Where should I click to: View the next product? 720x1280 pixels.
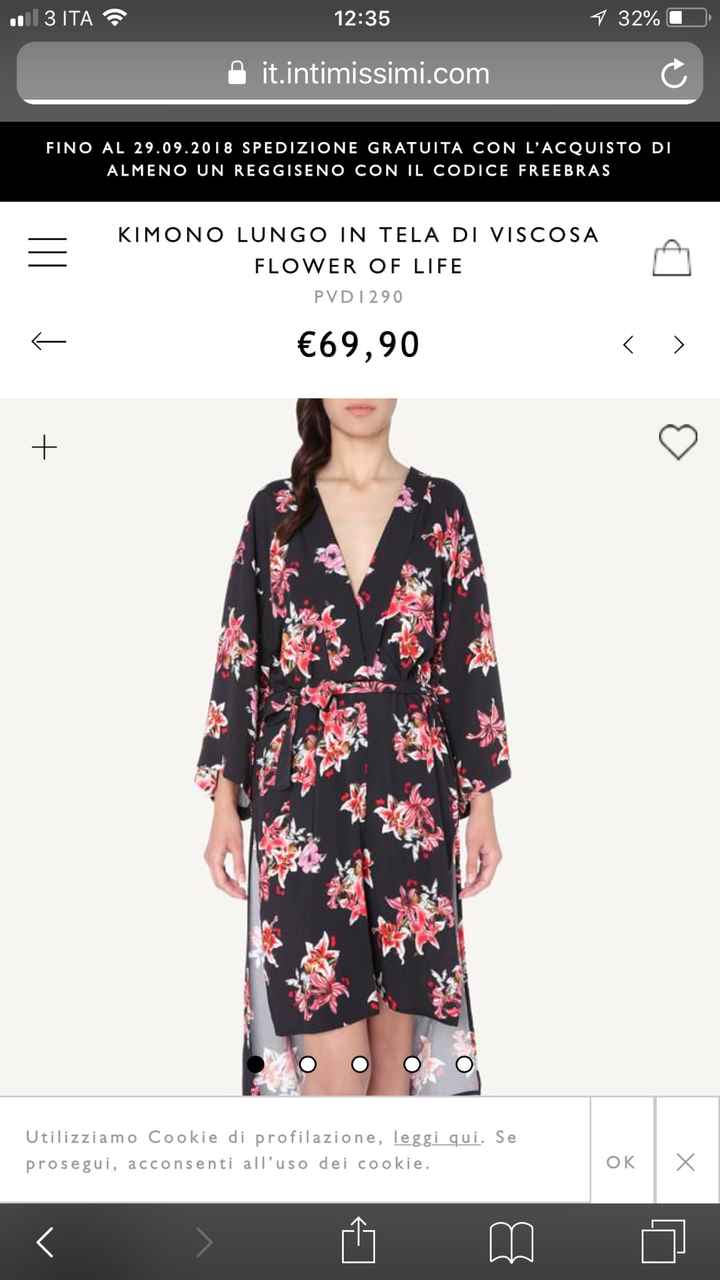pos(679,345)
